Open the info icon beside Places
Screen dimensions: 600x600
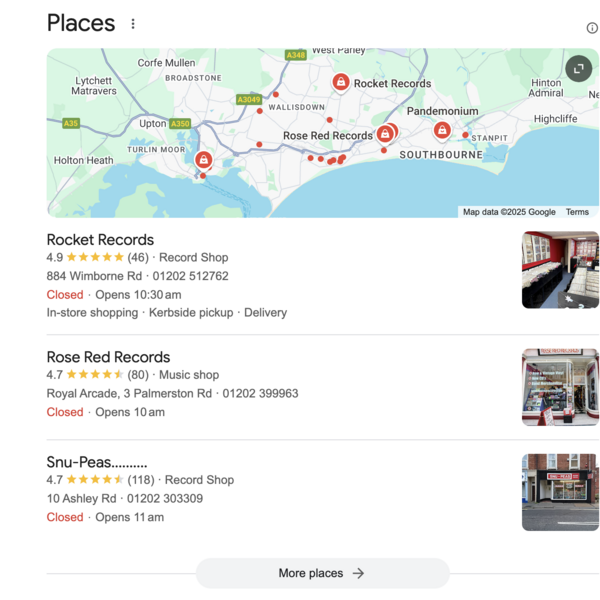coord(592,28)
